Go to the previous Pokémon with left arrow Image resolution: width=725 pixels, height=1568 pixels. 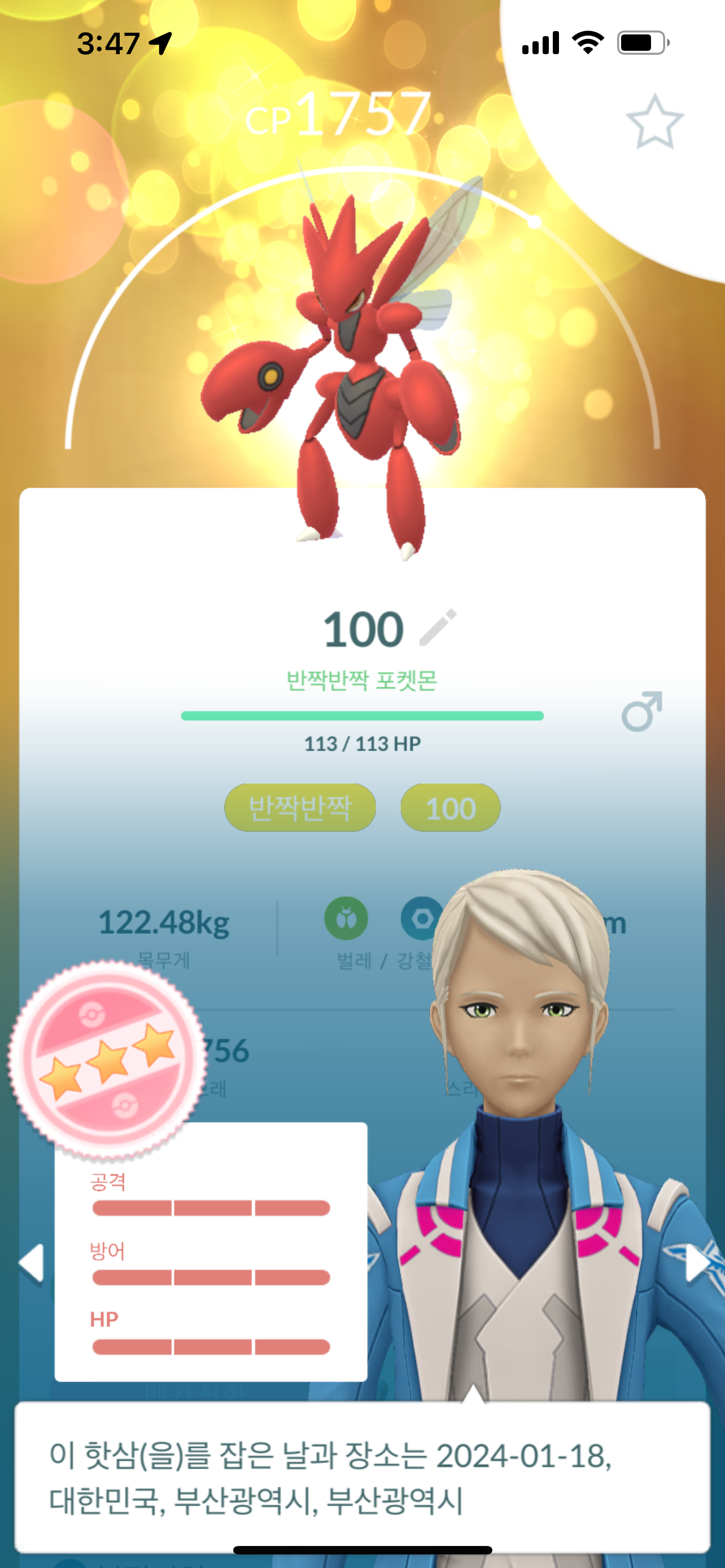pyautogui.click(x=32, y=1263)
